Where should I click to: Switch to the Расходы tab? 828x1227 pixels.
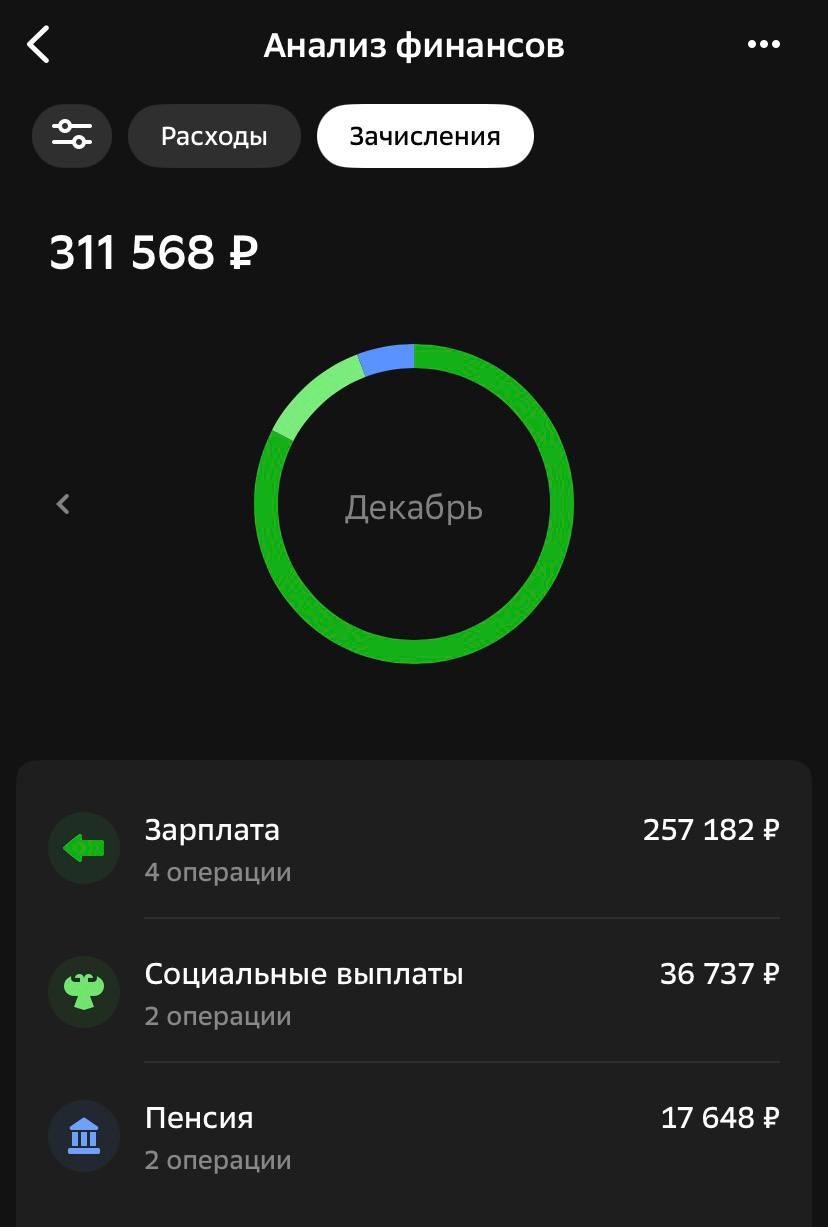[x=214, y=136]
